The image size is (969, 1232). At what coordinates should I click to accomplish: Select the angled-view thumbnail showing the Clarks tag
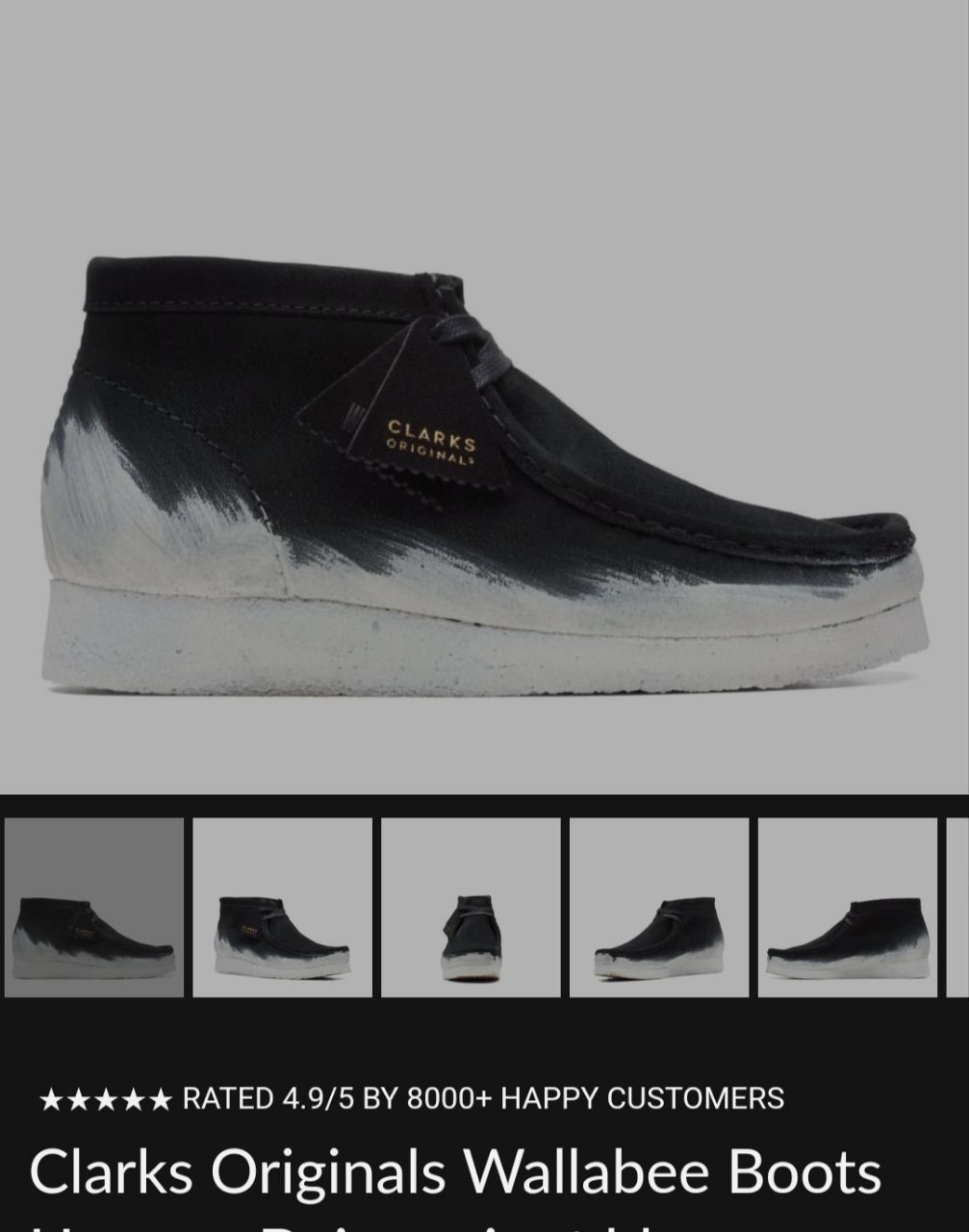(x=282, y=907)
